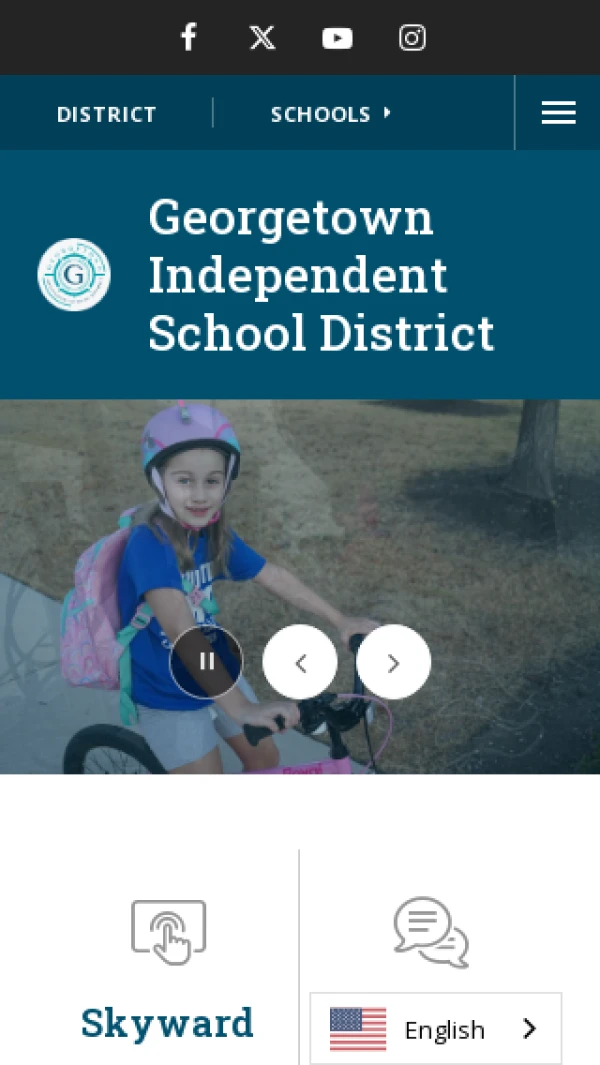Expand the Schools dropdown menu

tap(330, 114)
